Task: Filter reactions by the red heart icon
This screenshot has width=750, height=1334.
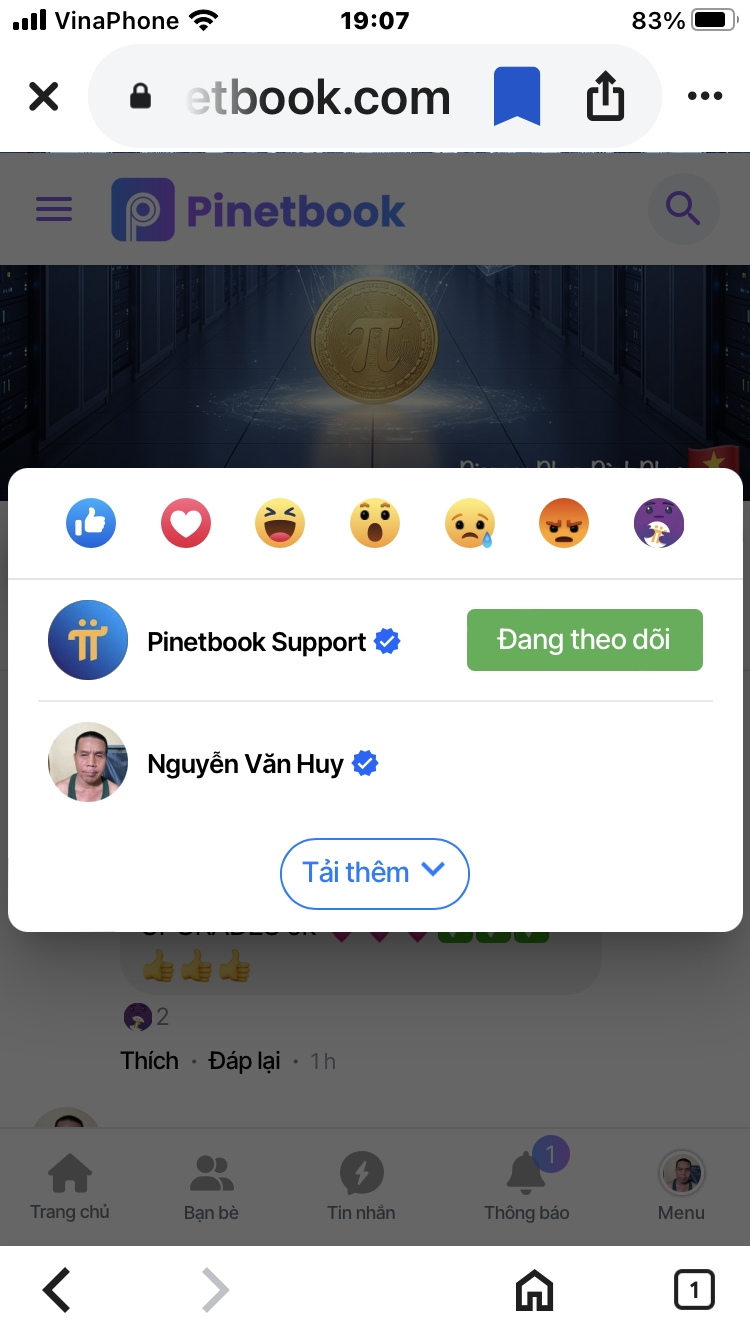Action: (x=186, y=523)
